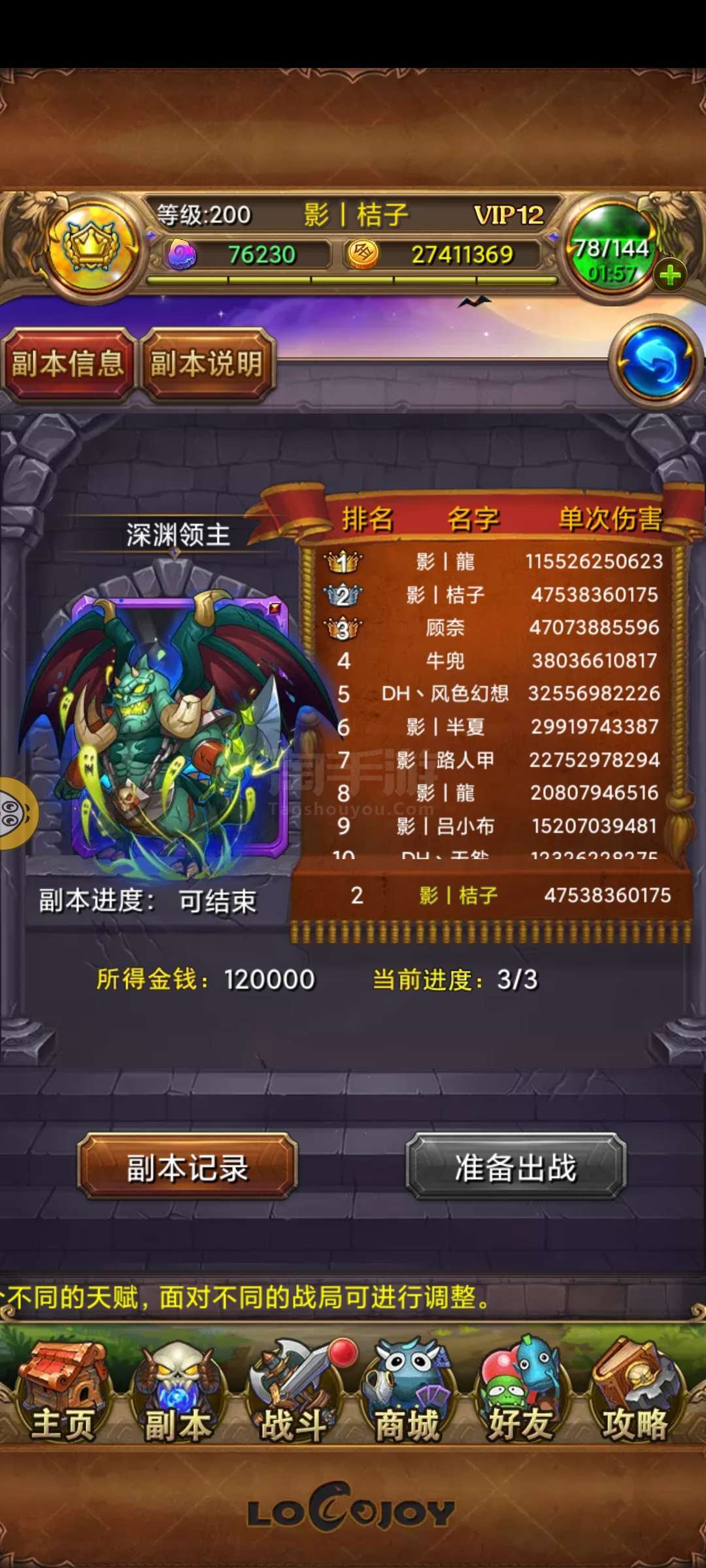
Task: Open the 副本说明 tab
Action: 207,363
